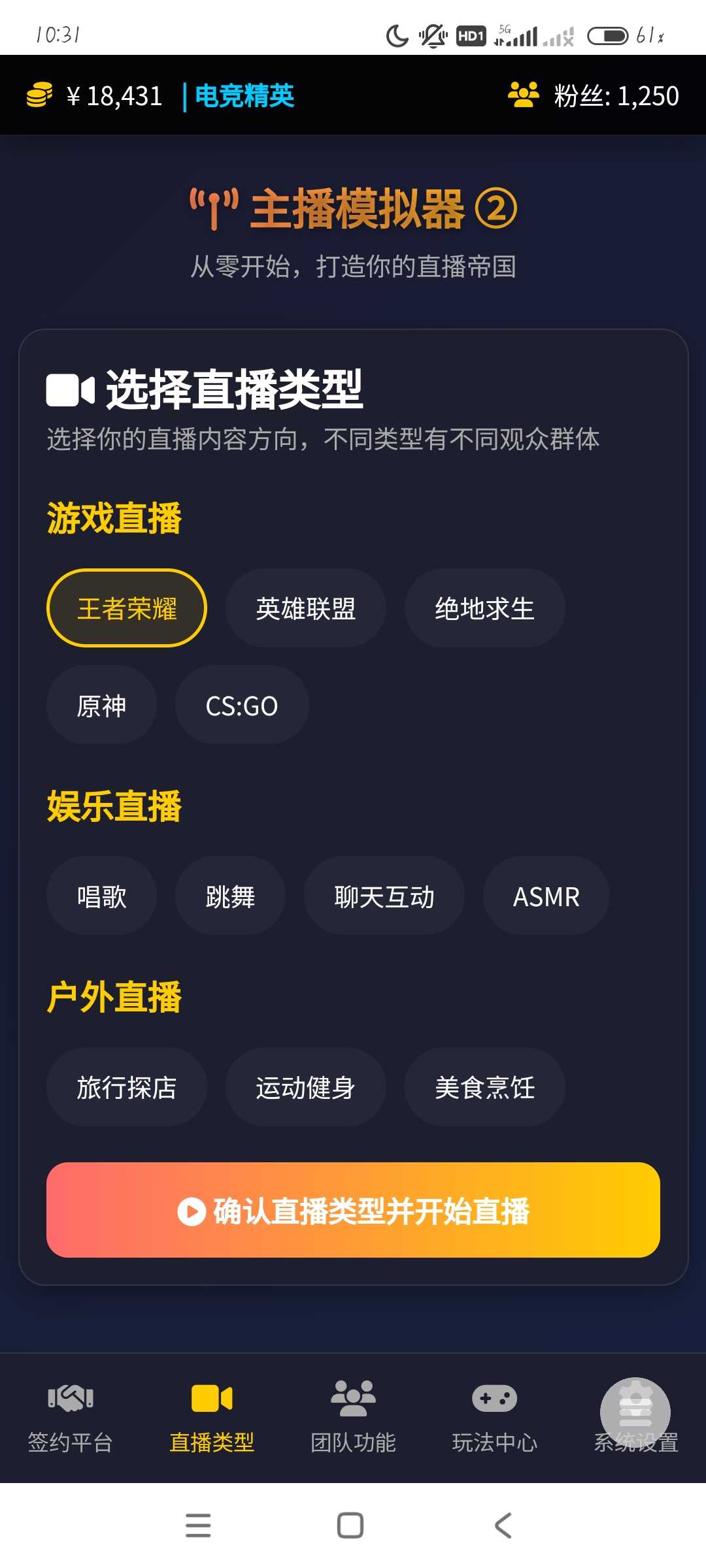Choose the CS:GO chip
The width and height of the screenshot is (706, 1568).
click(242, 705)
